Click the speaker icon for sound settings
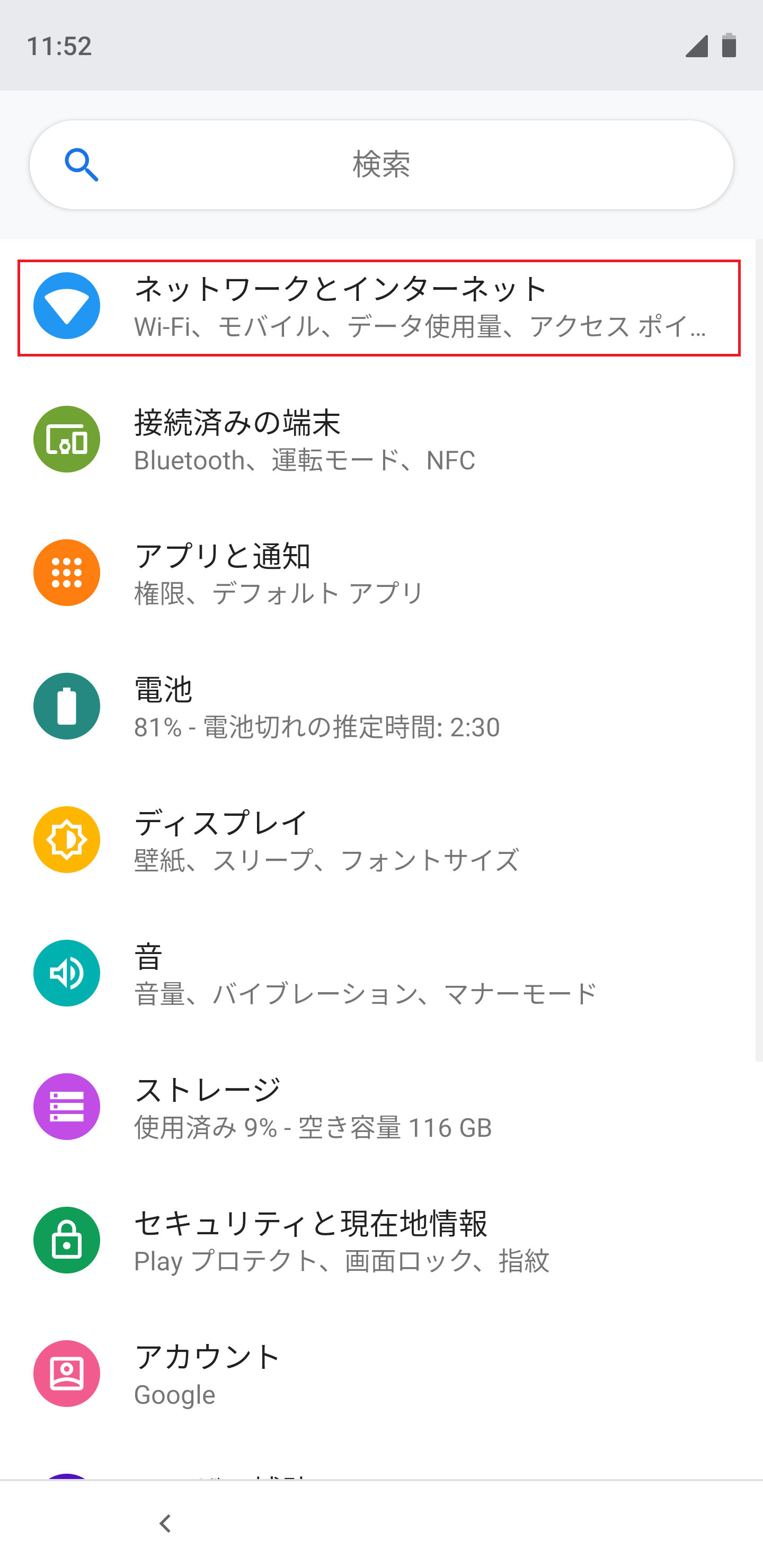 click(67, 973)
